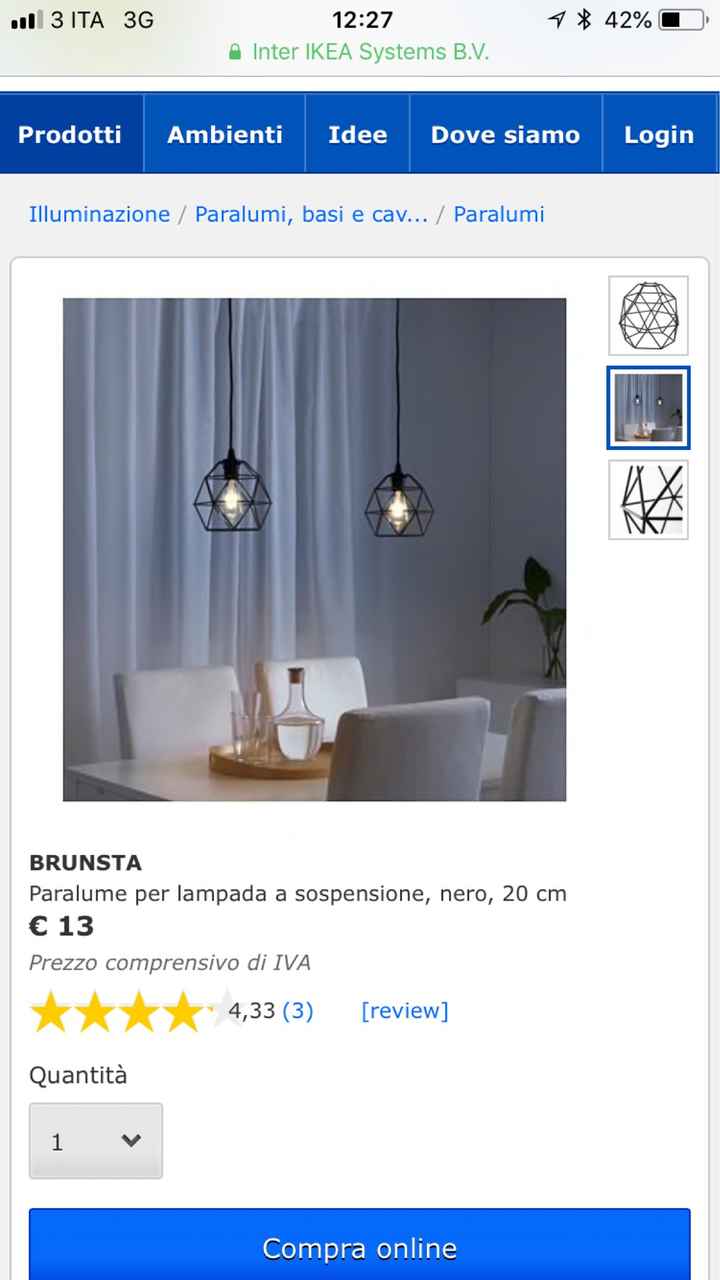
Task: Open the main BRUNSTA product image
Action: (x=314, y=549)
